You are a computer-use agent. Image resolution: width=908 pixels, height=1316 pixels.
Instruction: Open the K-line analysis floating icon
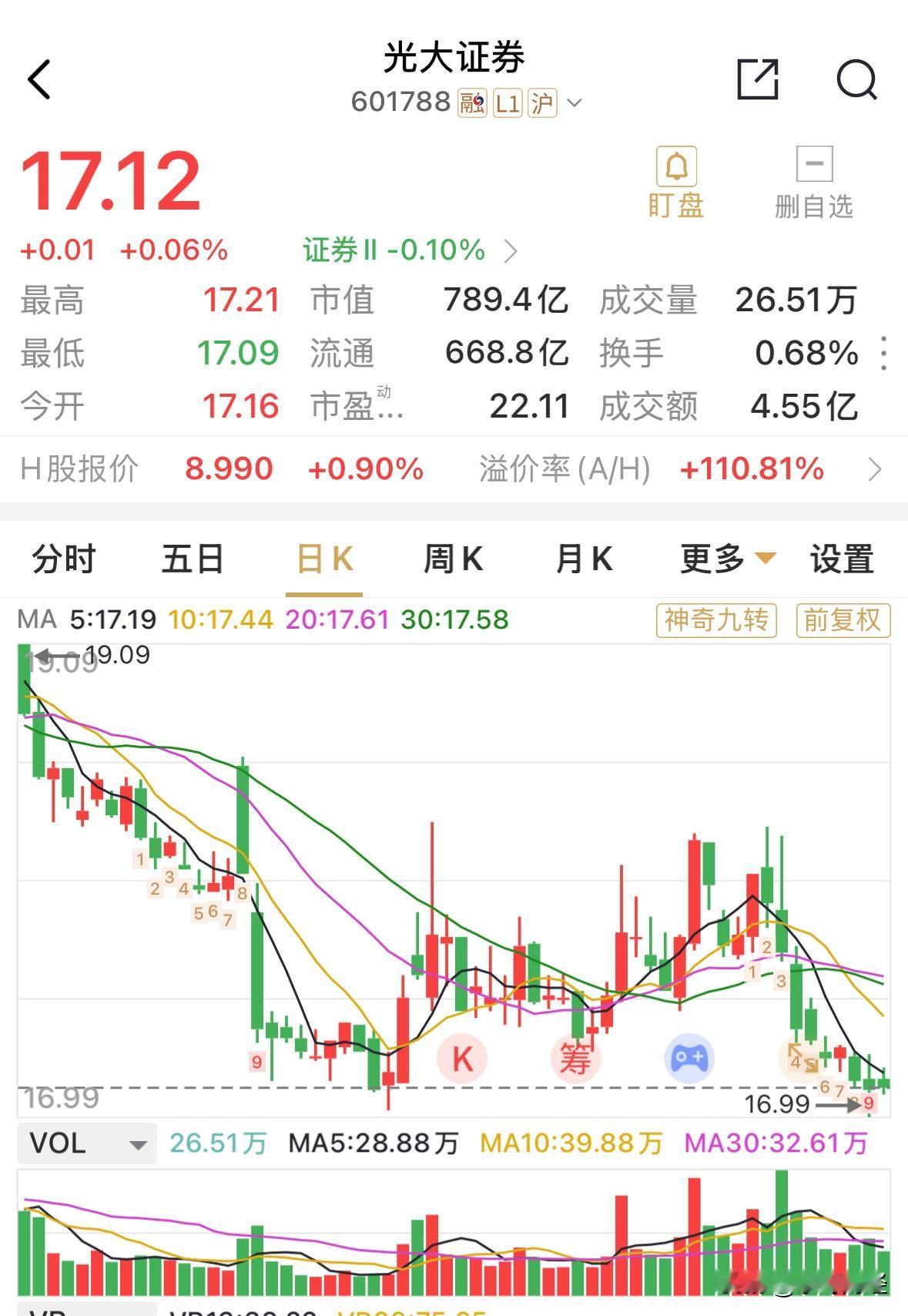(x=463, y=1059)
